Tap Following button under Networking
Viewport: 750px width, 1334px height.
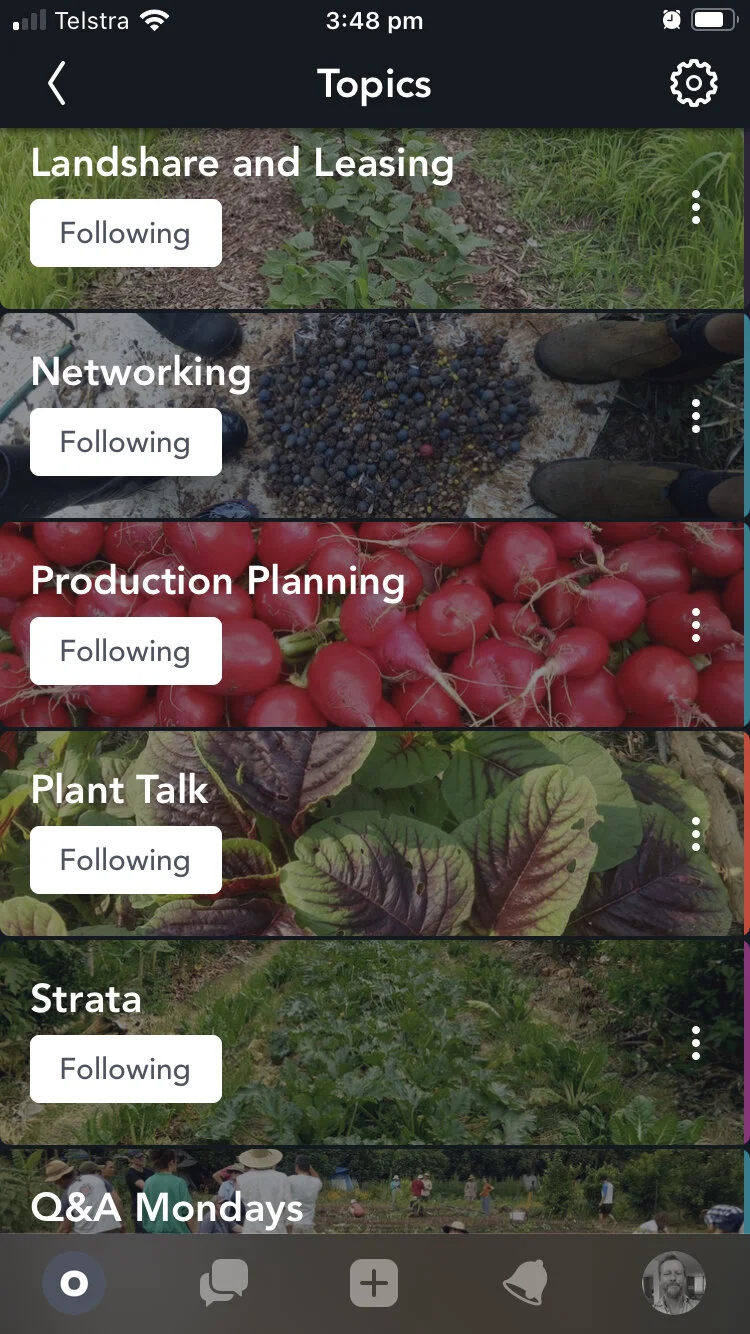point(125,442)
